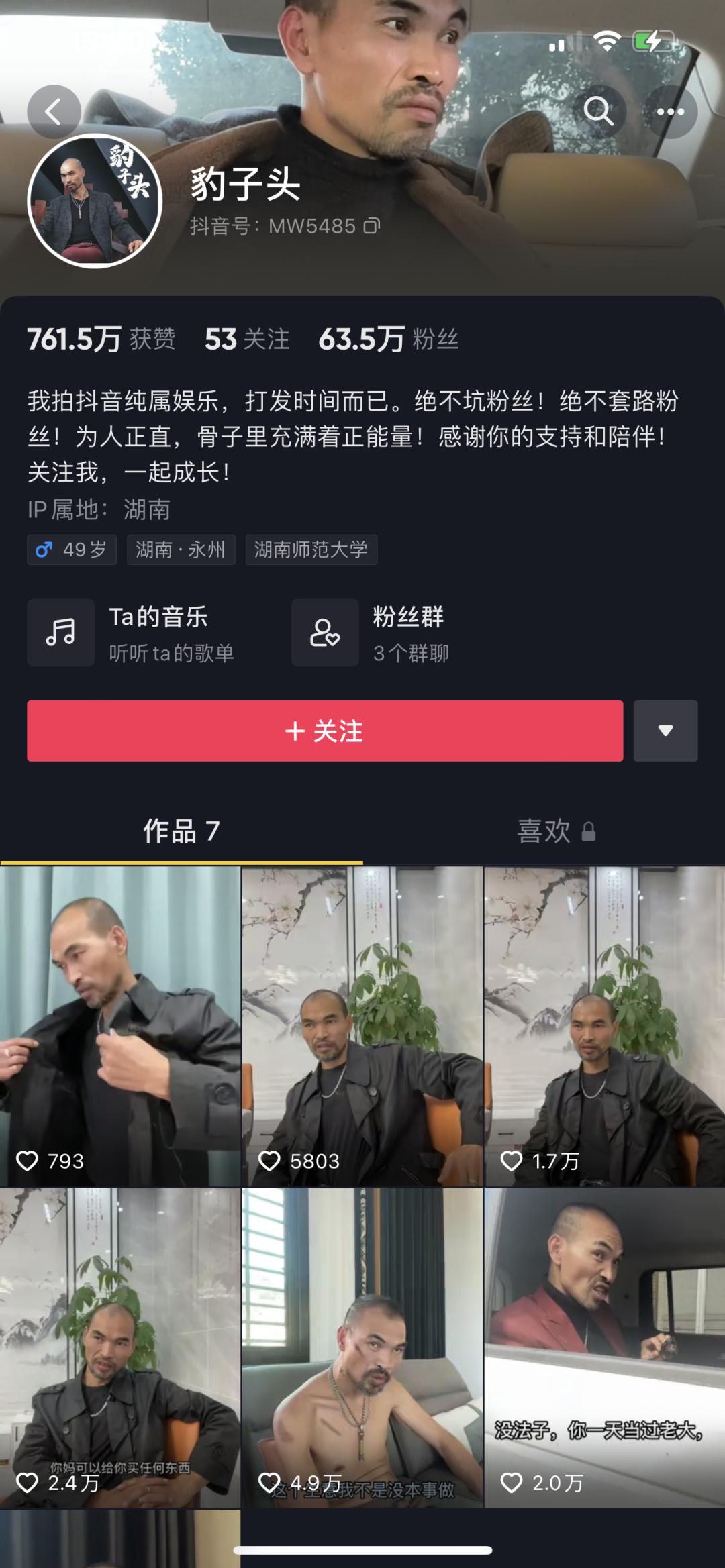The height and width of the screenshot is (1568, 725).
Task: Open the three-dot more menu
Action: 670,112
